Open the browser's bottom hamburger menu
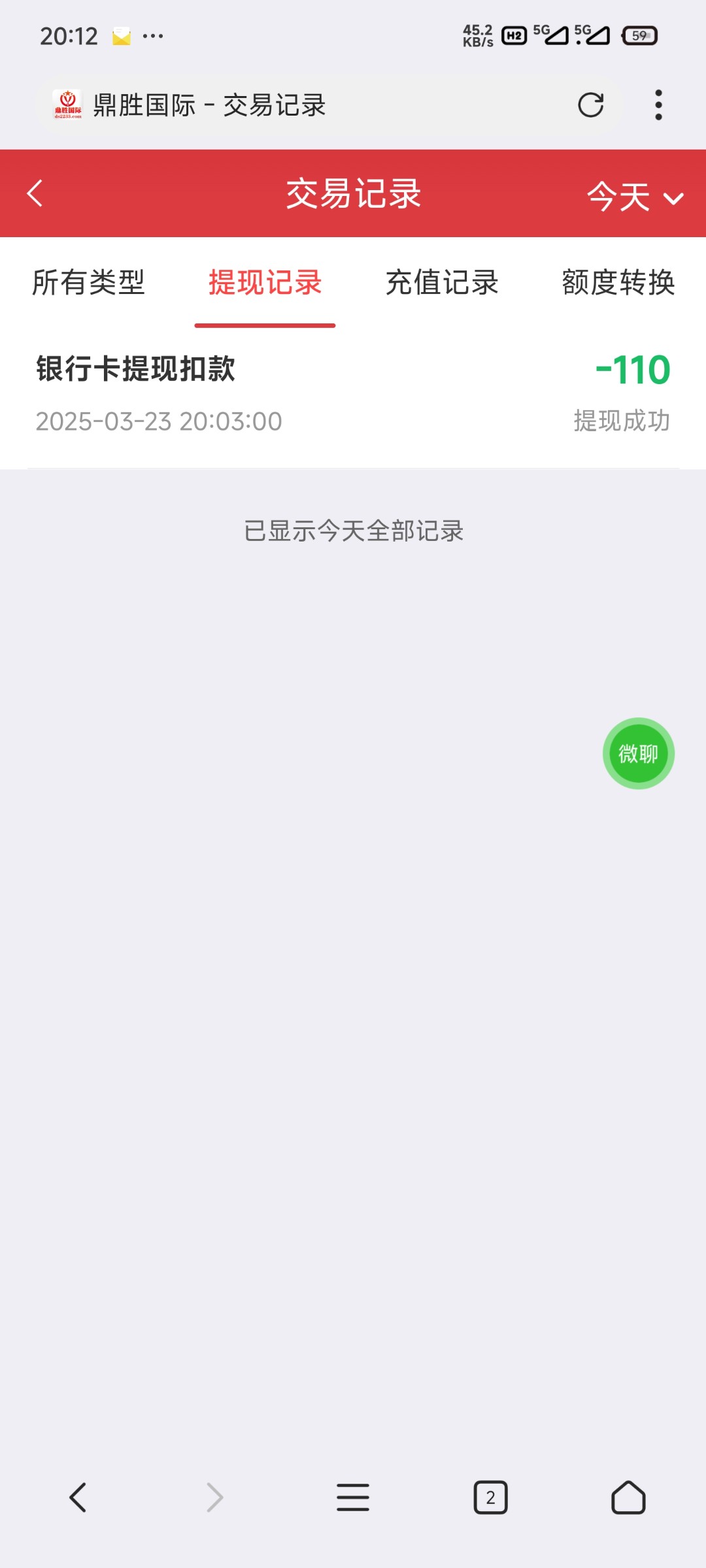 pos(353,1497)
